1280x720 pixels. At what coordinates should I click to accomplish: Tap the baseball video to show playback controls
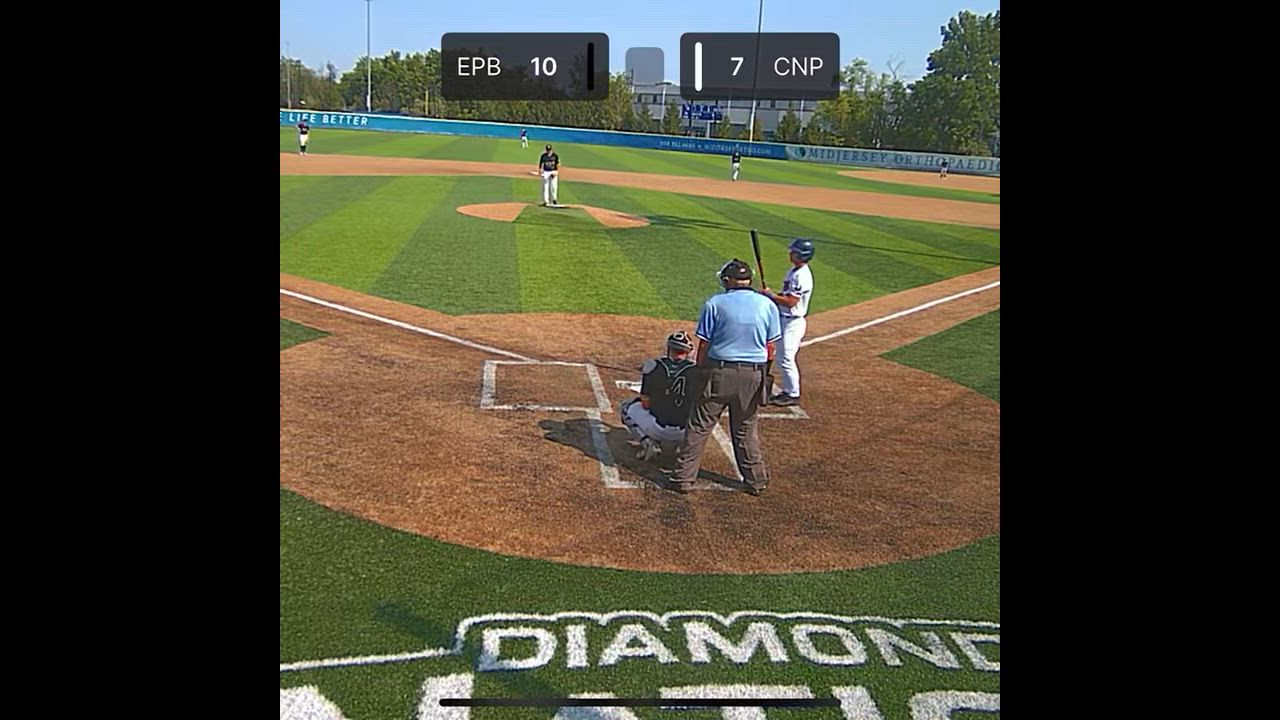pos(640,360)
